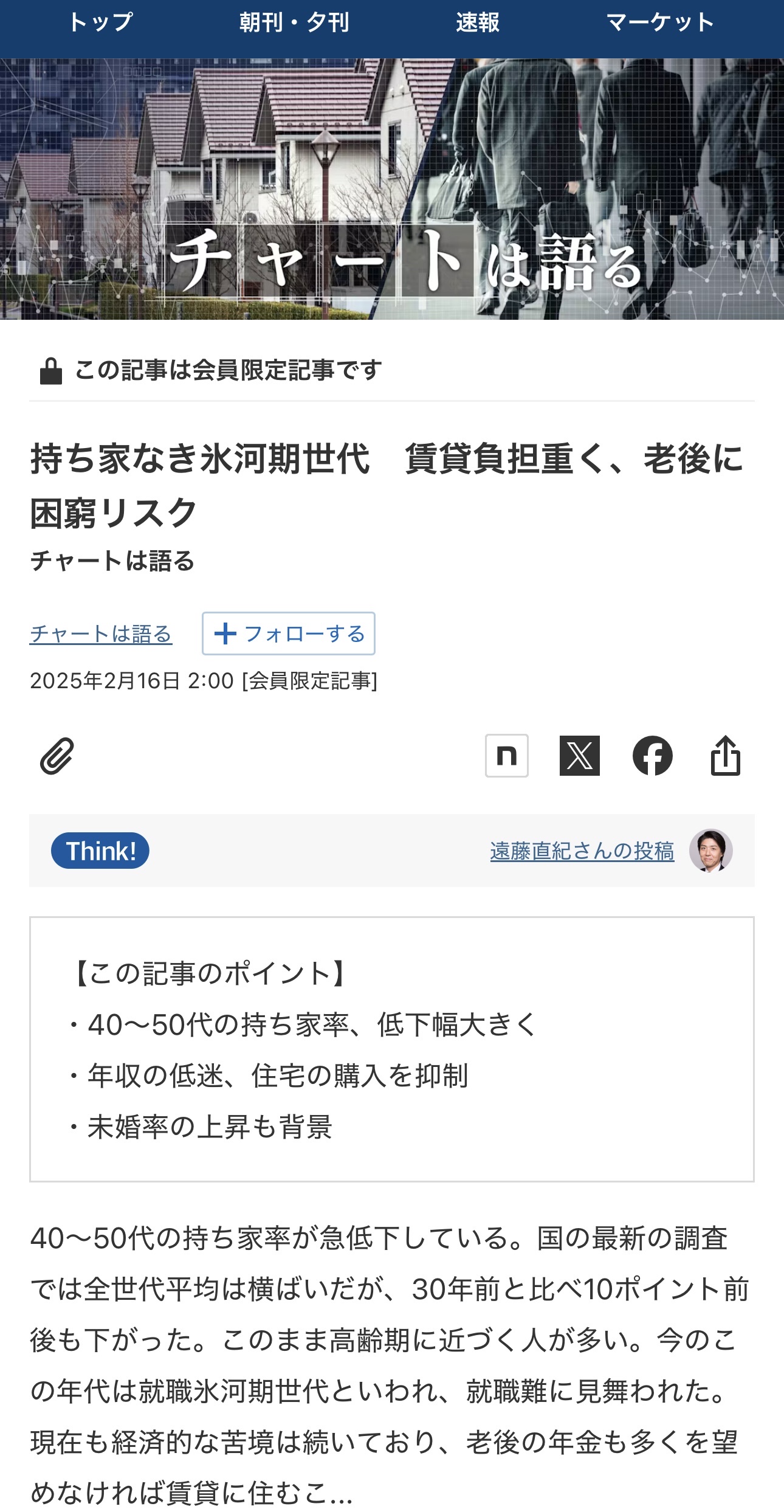Open 遠藤直紀's profile photo

[x=710, y=851]
